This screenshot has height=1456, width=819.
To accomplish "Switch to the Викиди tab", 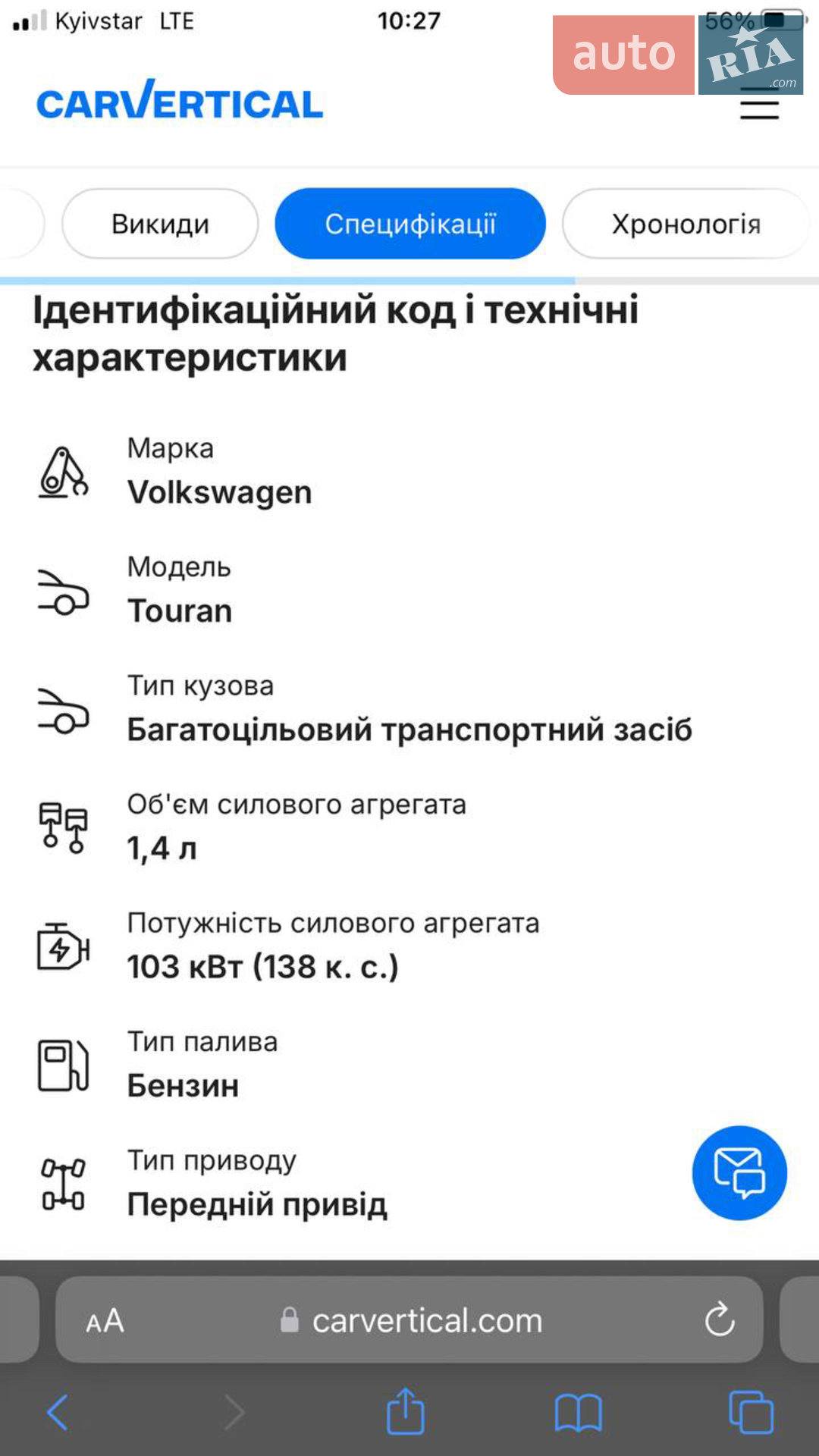I will point(160,224).
